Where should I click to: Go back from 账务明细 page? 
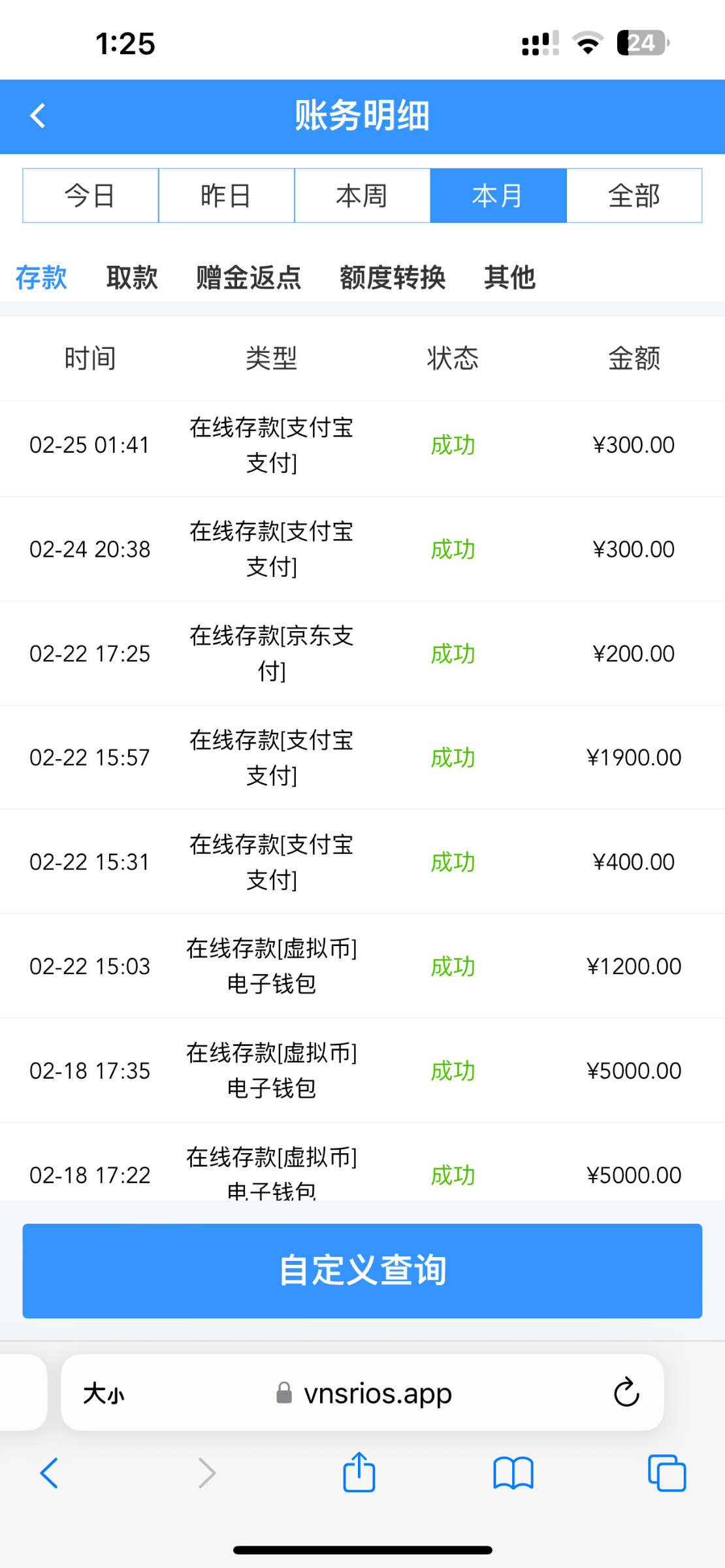38,116
